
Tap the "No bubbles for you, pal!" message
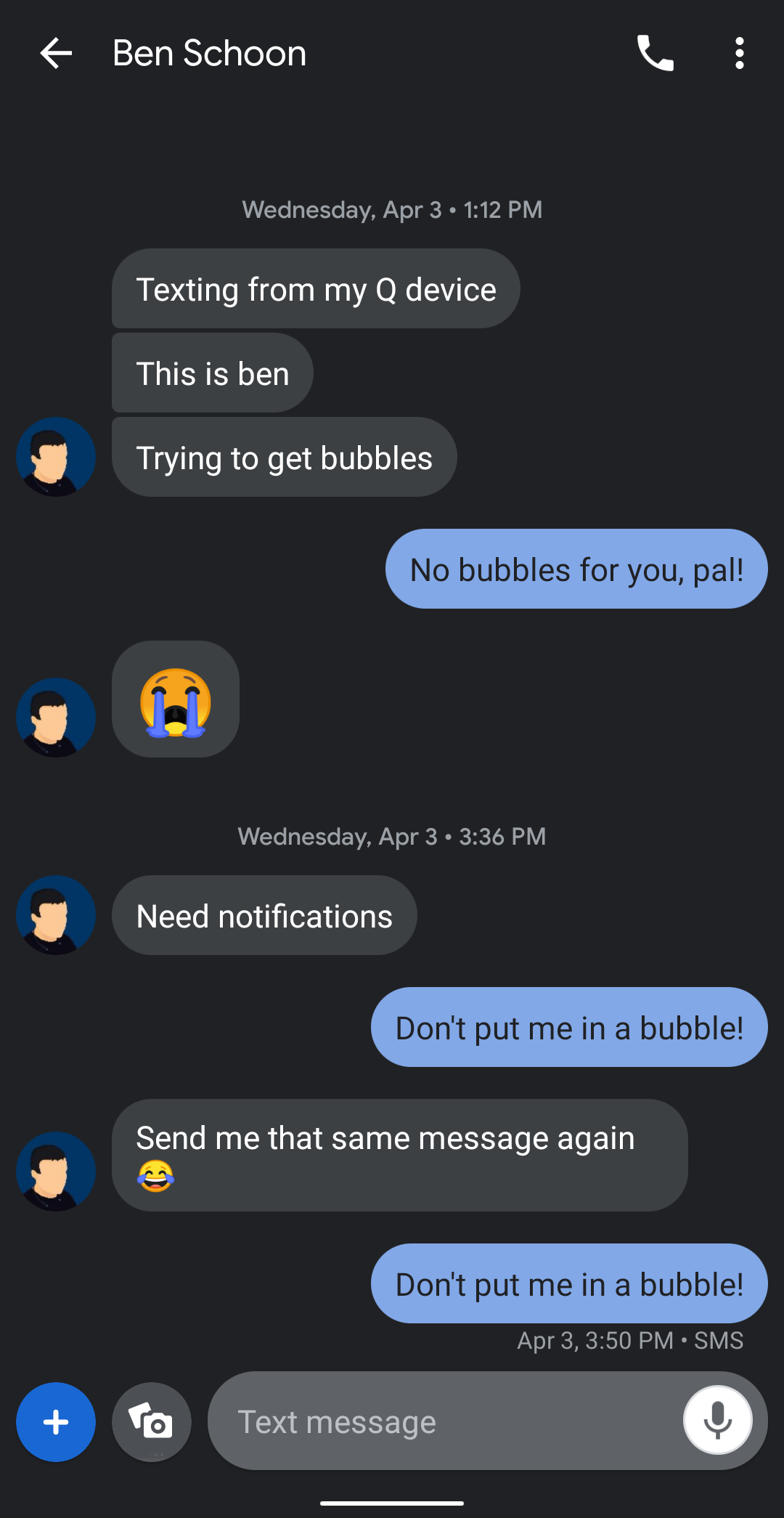pyautogui.click(x=576, y=569)
